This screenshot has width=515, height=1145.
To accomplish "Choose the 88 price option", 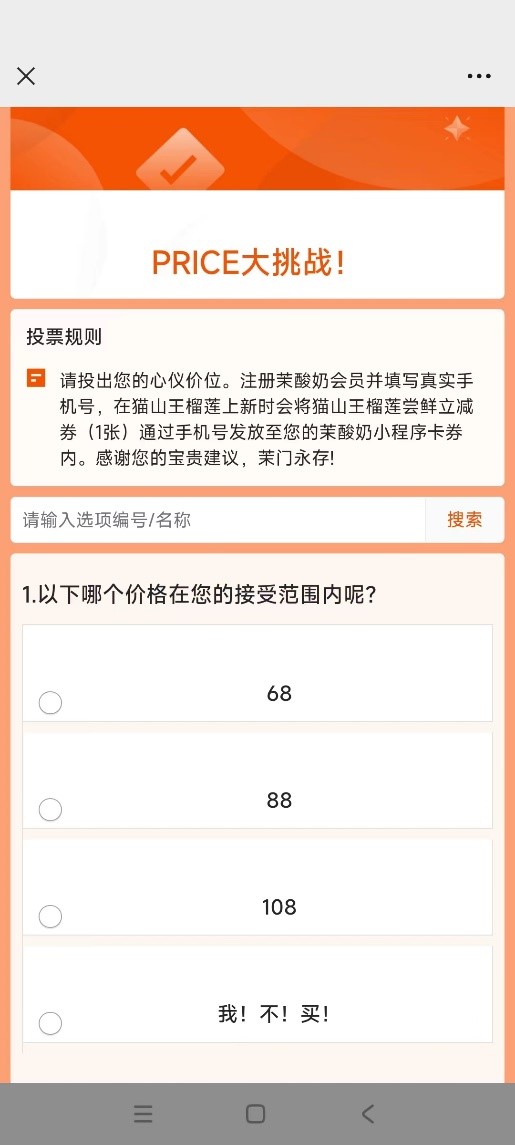I will [x=257, y=780].
